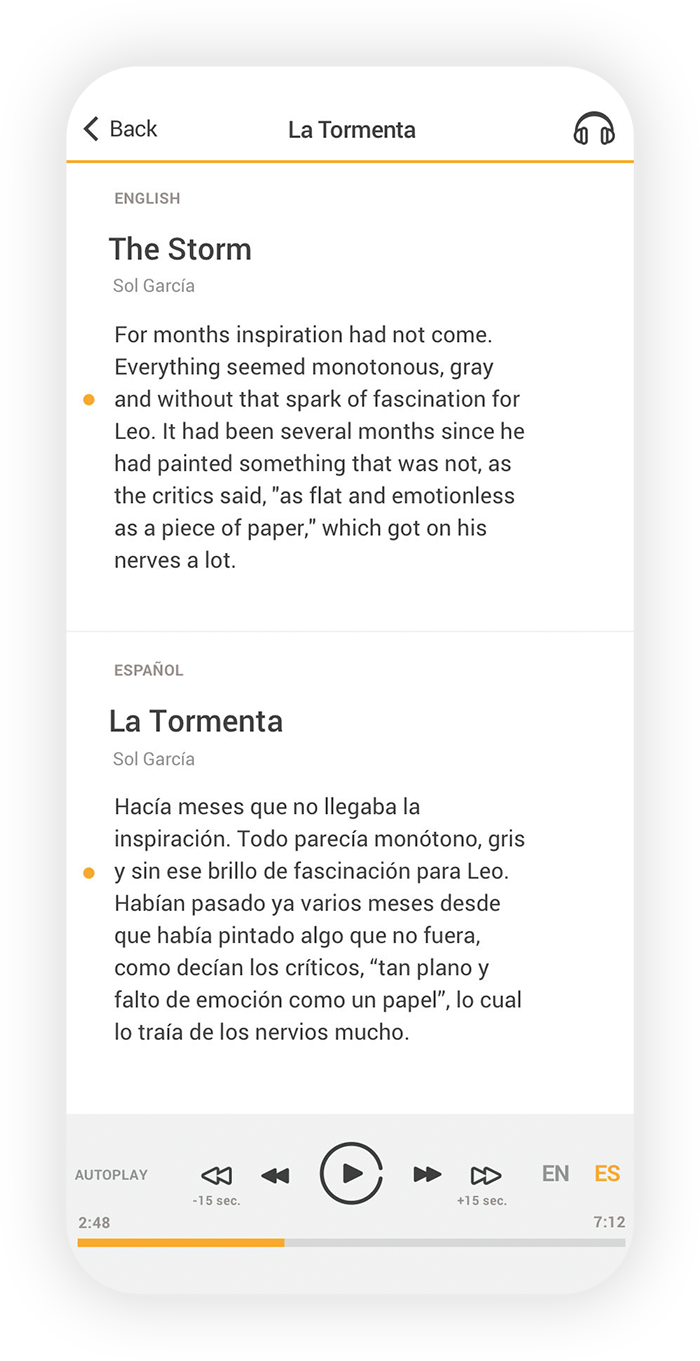The width and height of the screenshot is (700, 1361).
Task: Select ES audio language
Action: (x=607, y=1174)
